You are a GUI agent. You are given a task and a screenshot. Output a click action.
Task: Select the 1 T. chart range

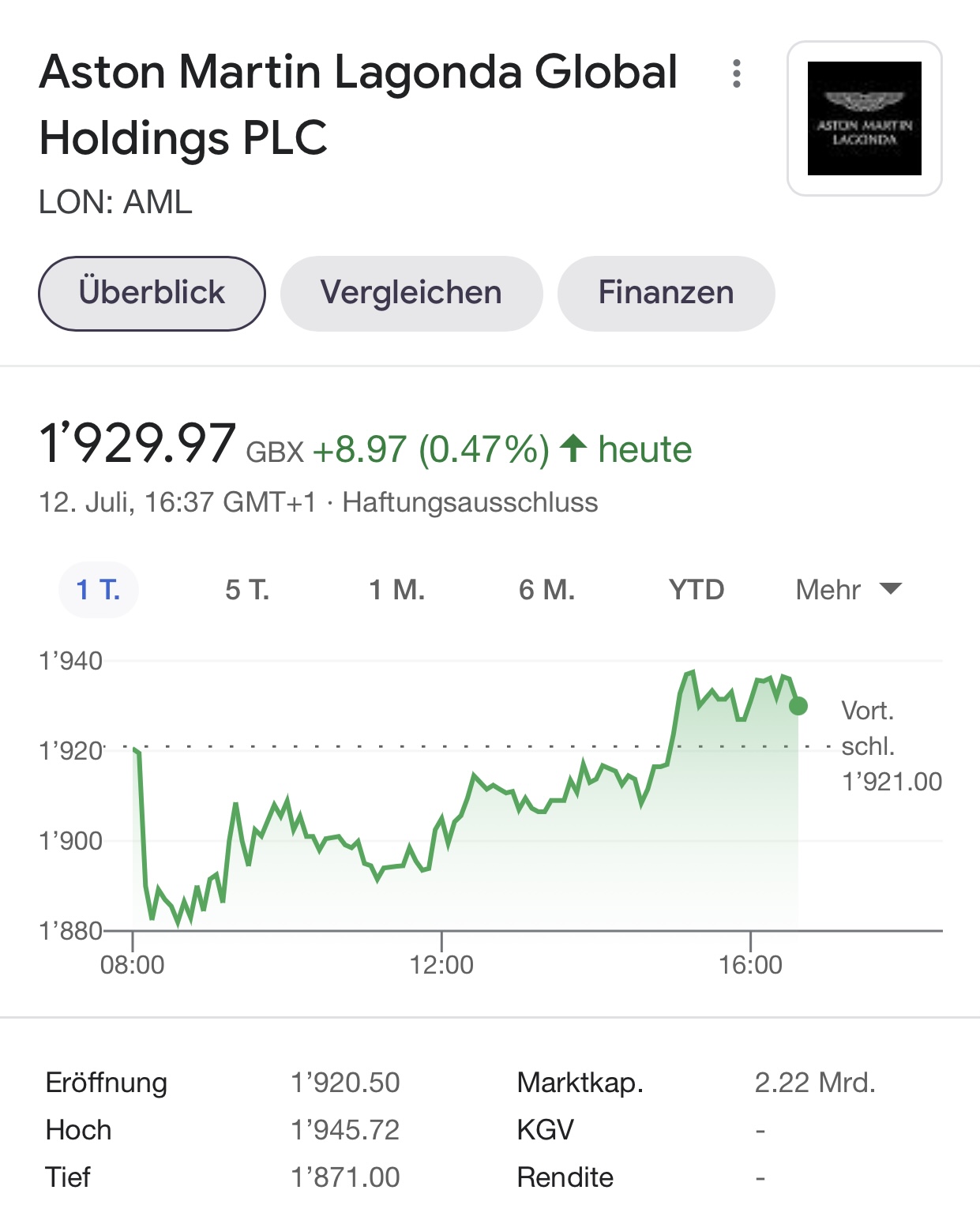[99, 590]
